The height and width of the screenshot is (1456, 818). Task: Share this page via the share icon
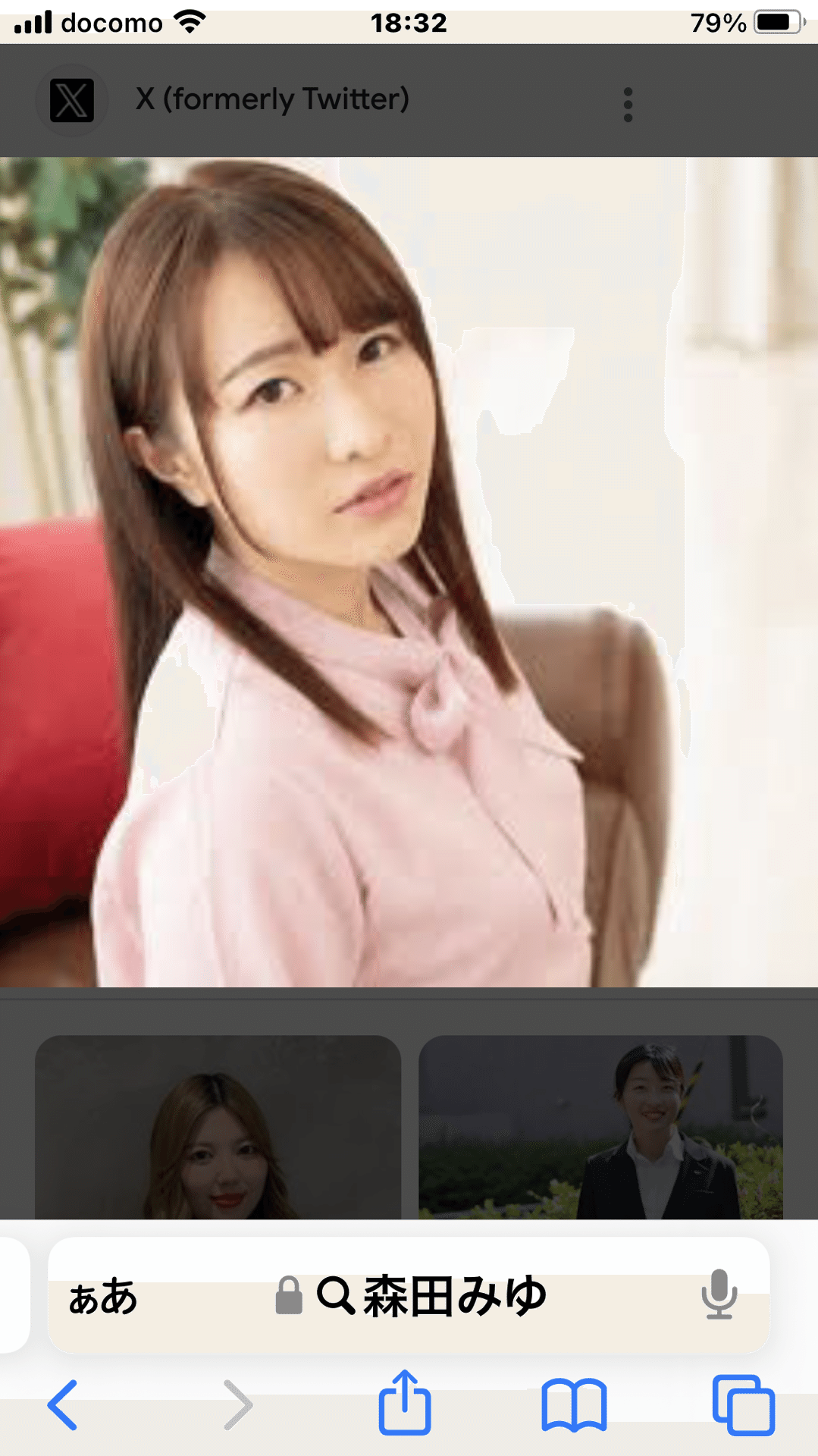click(405, 1402)
